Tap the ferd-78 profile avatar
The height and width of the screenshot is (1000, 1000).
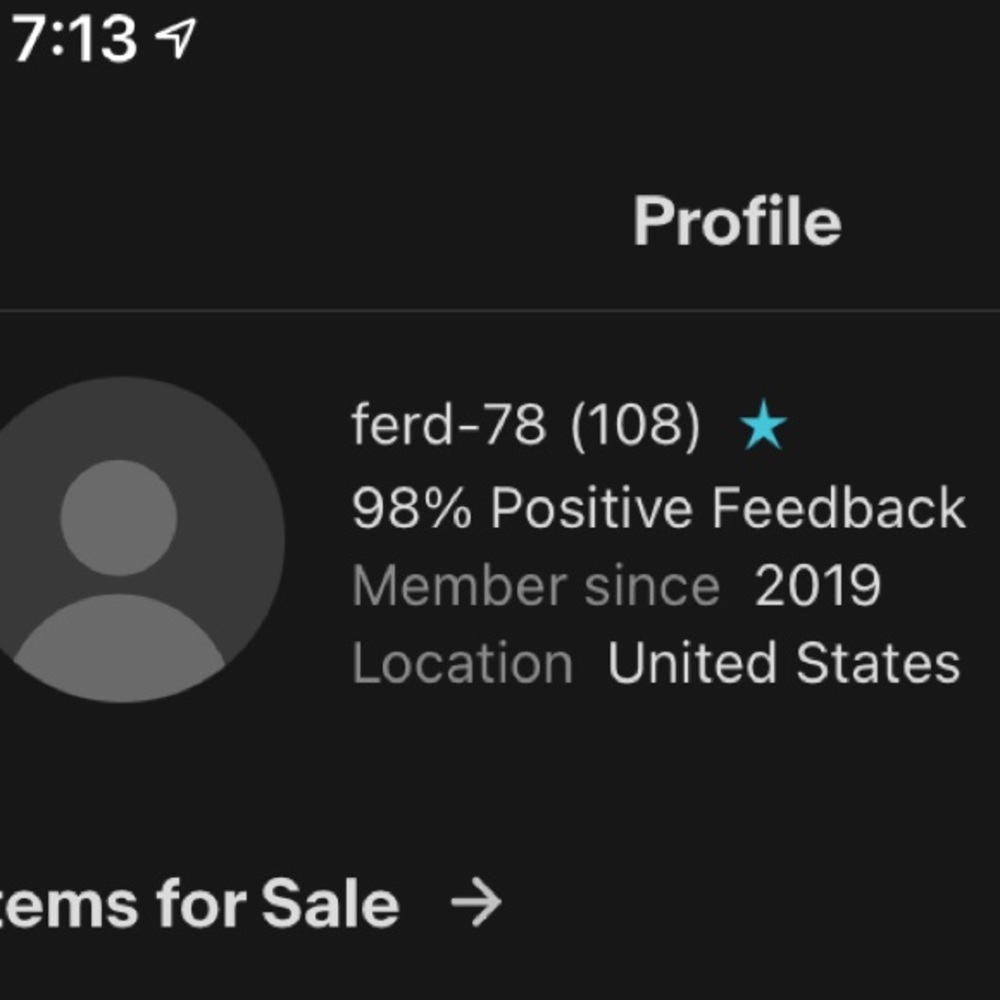[x=120, y=540]
